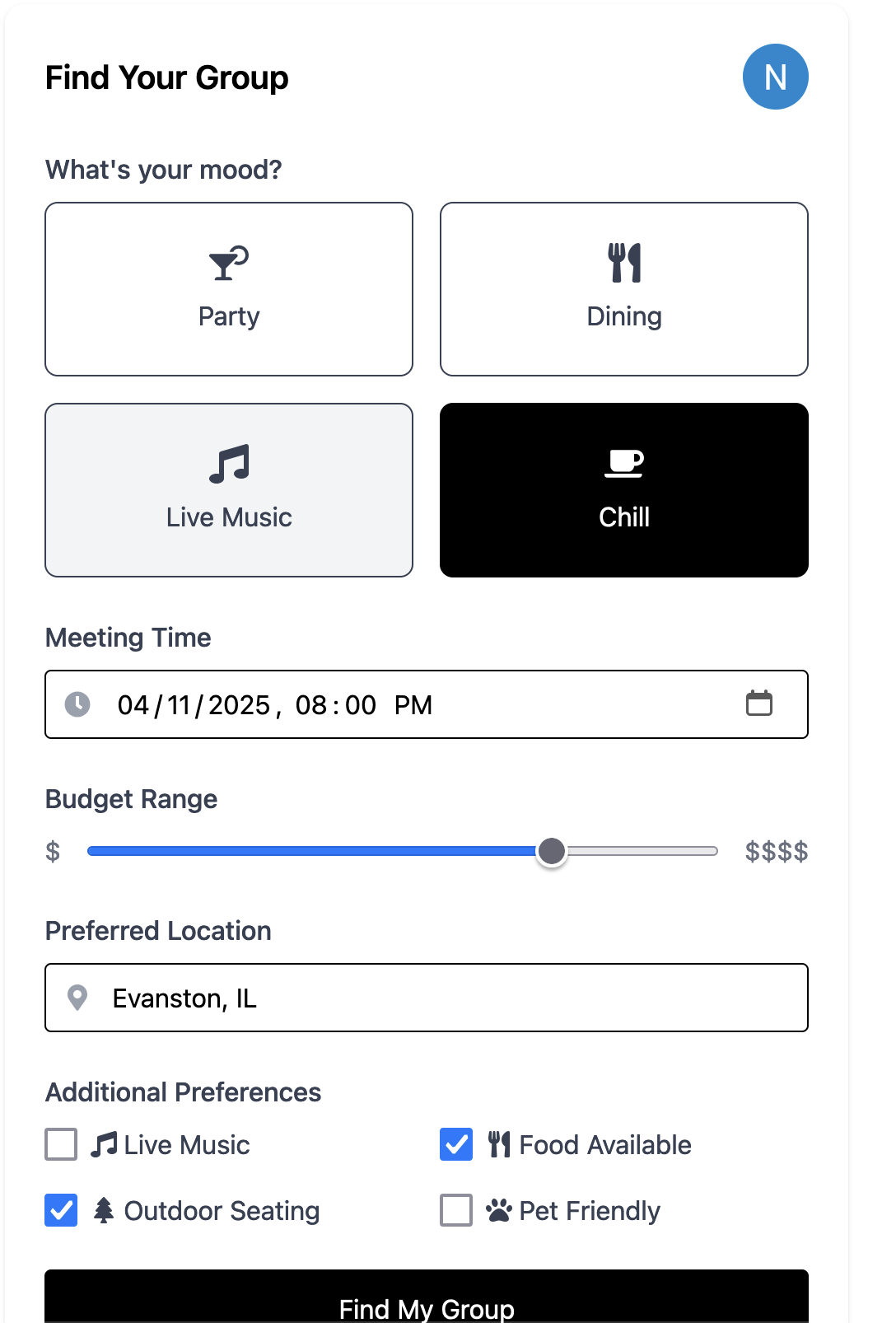Image resolution: width=896 pixels, height=1323 pixels.
Task: Open the calendar date picker icon
Action: pyautogui.click(x=758, y=704)
